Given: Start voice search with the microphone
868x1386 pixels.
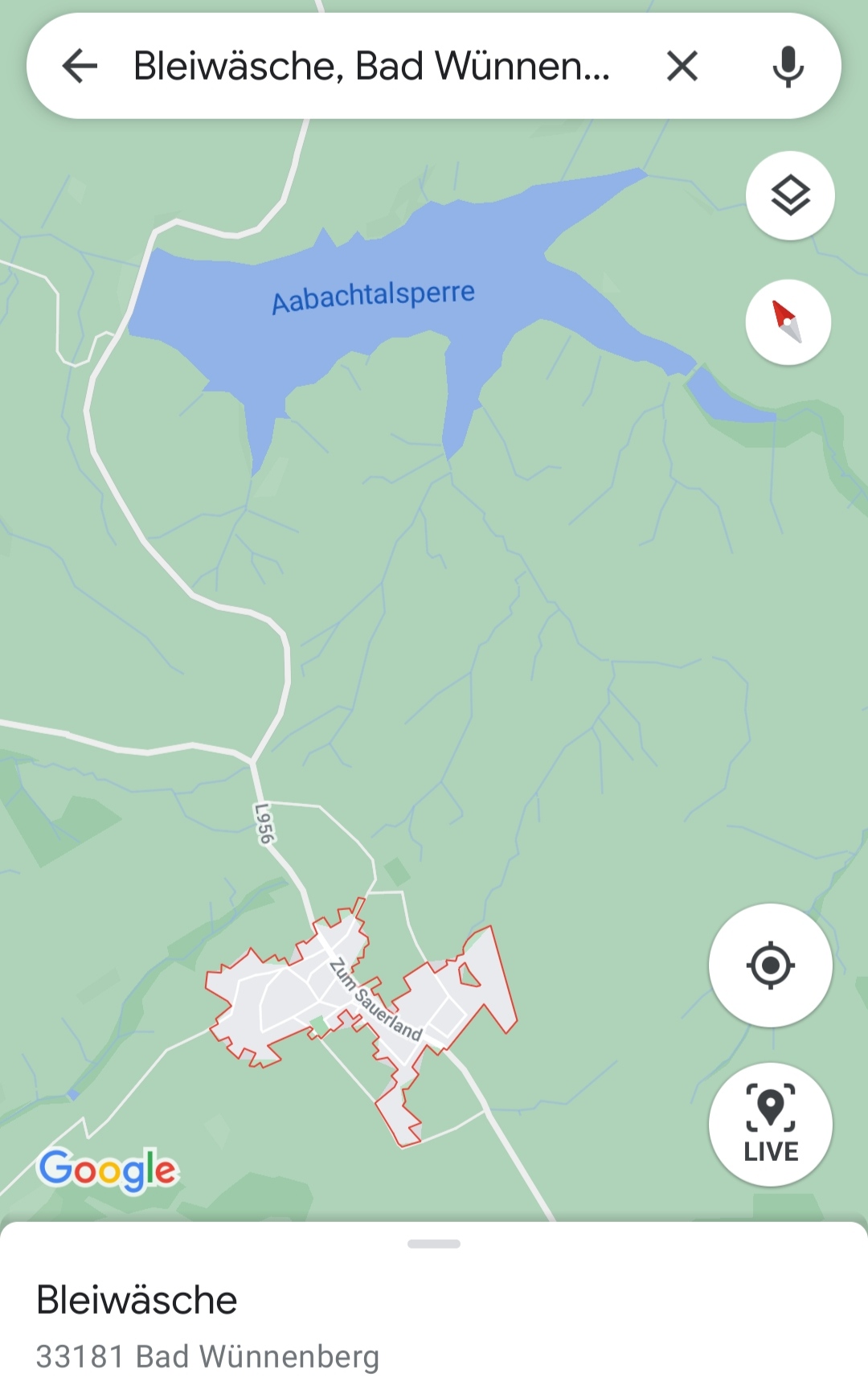Looking at the screenshot, I should 788,66.
